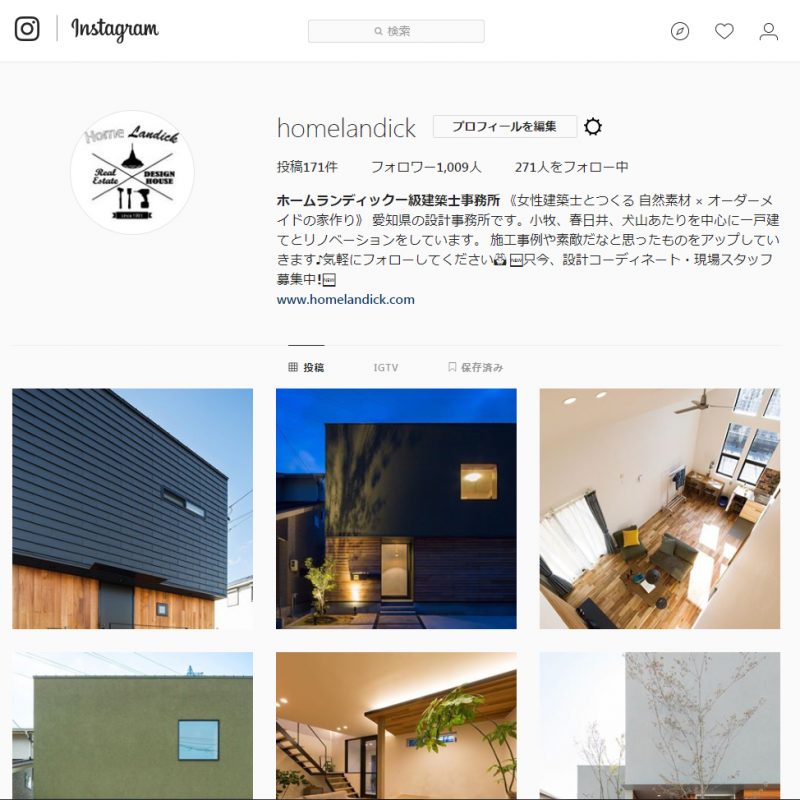Open the white wall bare tree post

click(660, 724)
